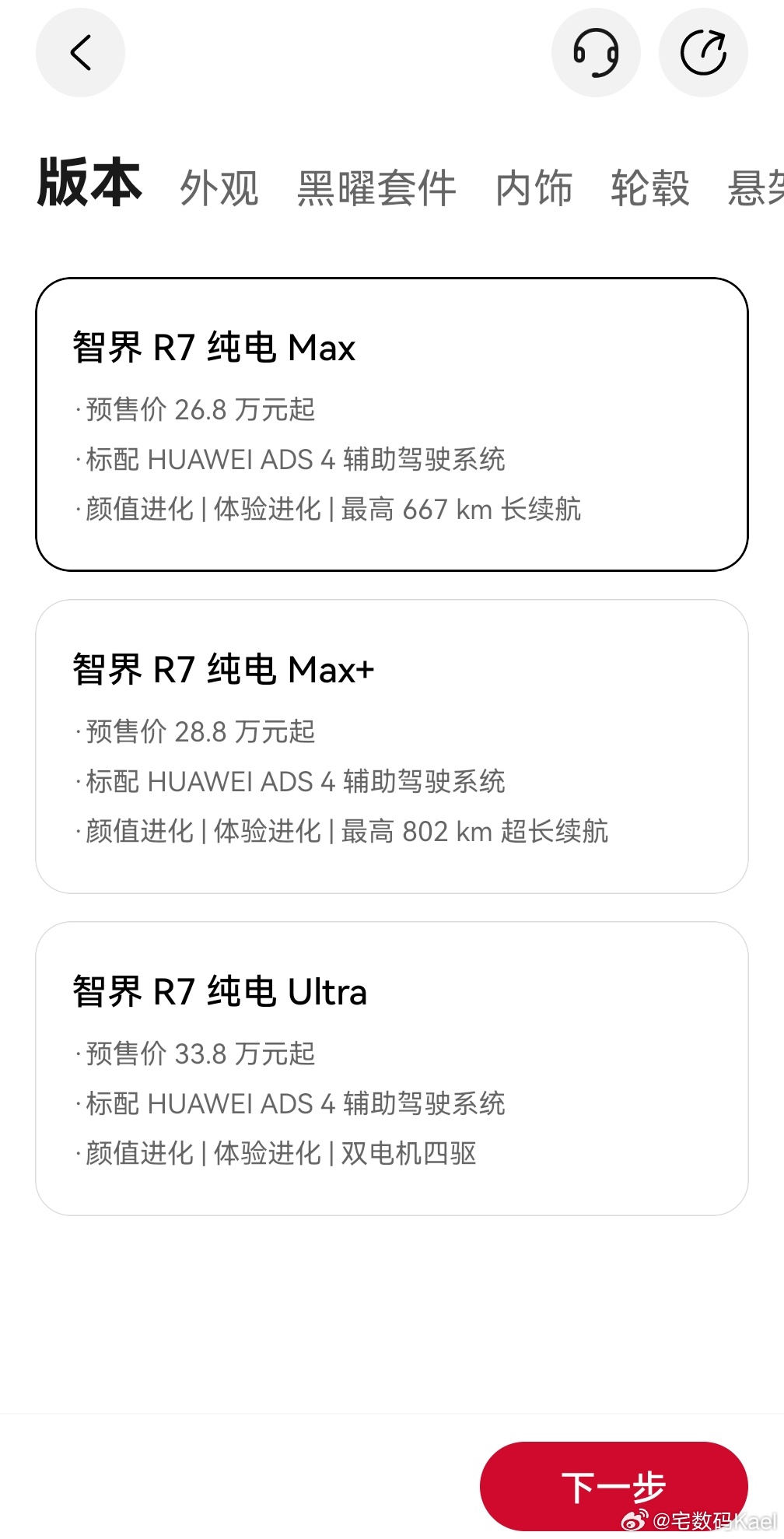Switch to the 内饰 tab

point(534,188)
